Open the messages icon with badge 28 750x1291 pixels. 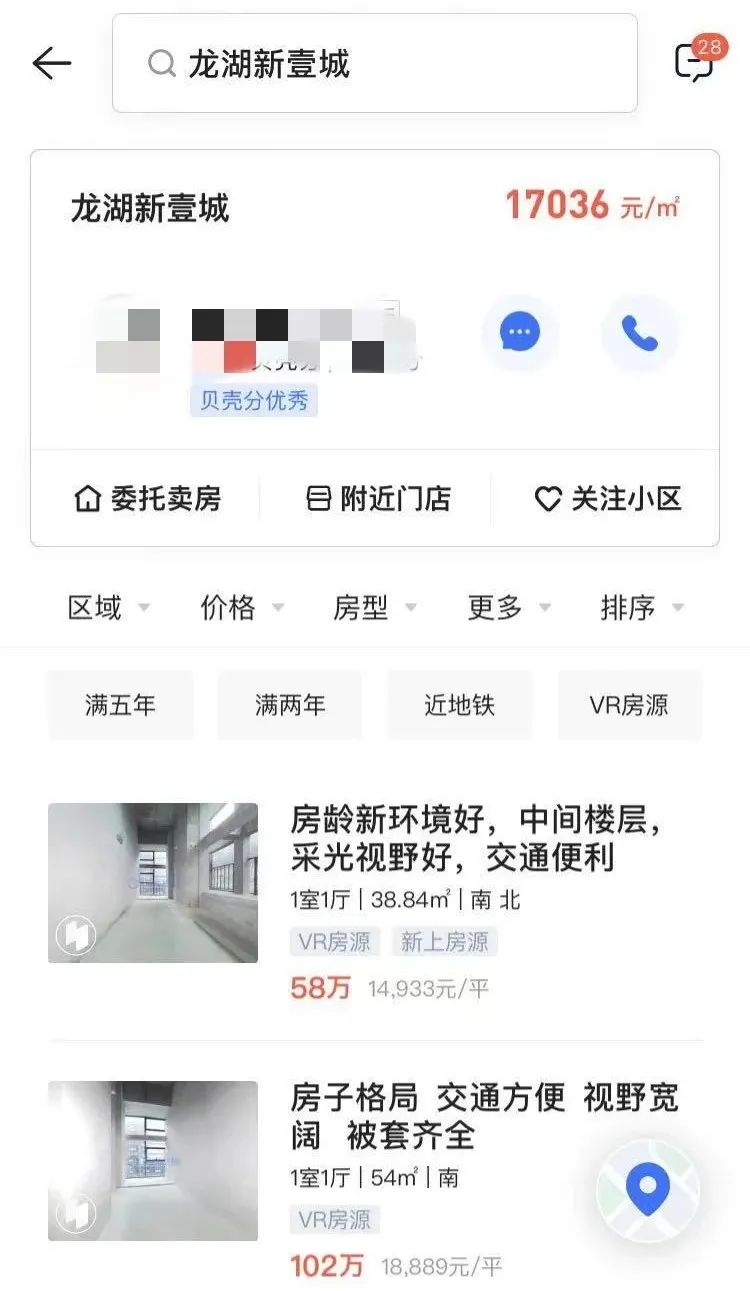[695, 62]
